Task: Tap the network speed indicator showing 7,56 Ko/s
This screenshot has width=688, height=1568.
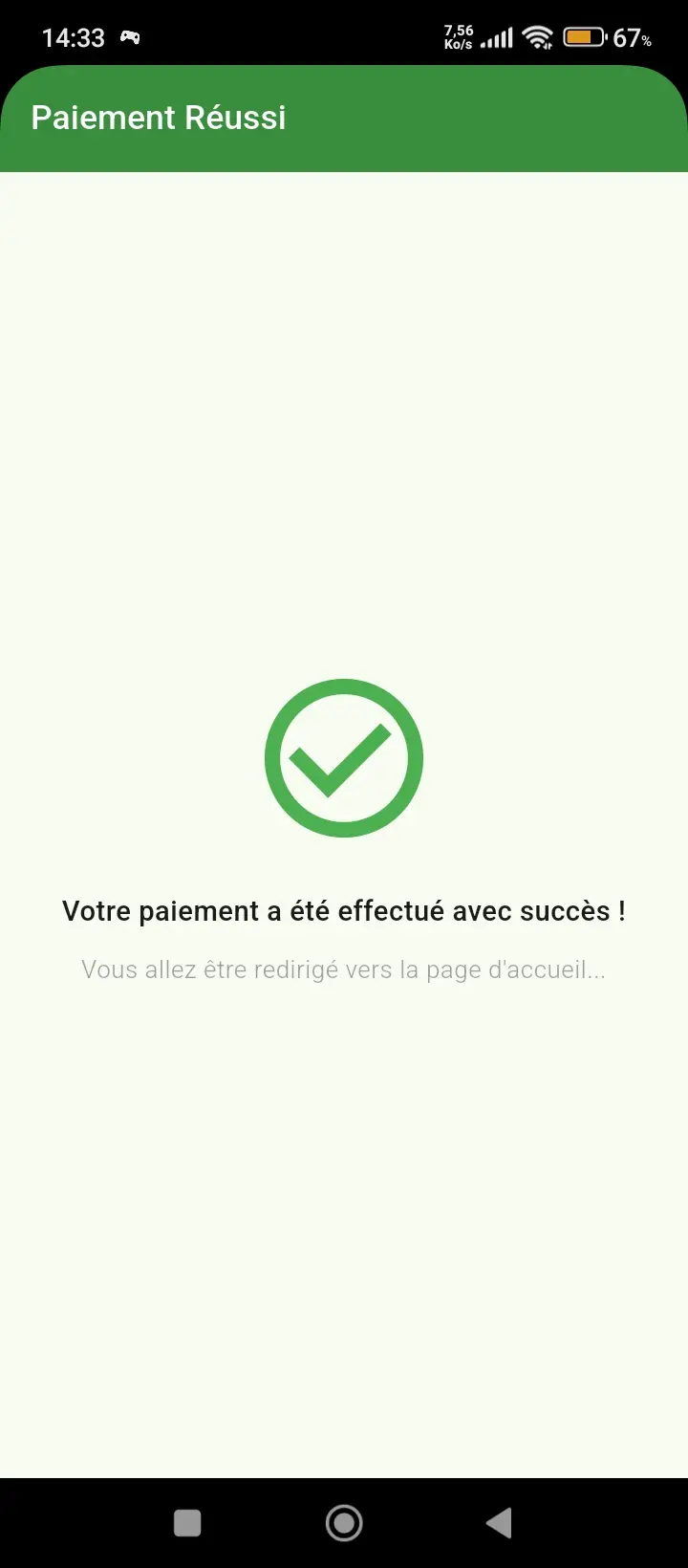Action: pyautogui.click(x=456, y=36)
